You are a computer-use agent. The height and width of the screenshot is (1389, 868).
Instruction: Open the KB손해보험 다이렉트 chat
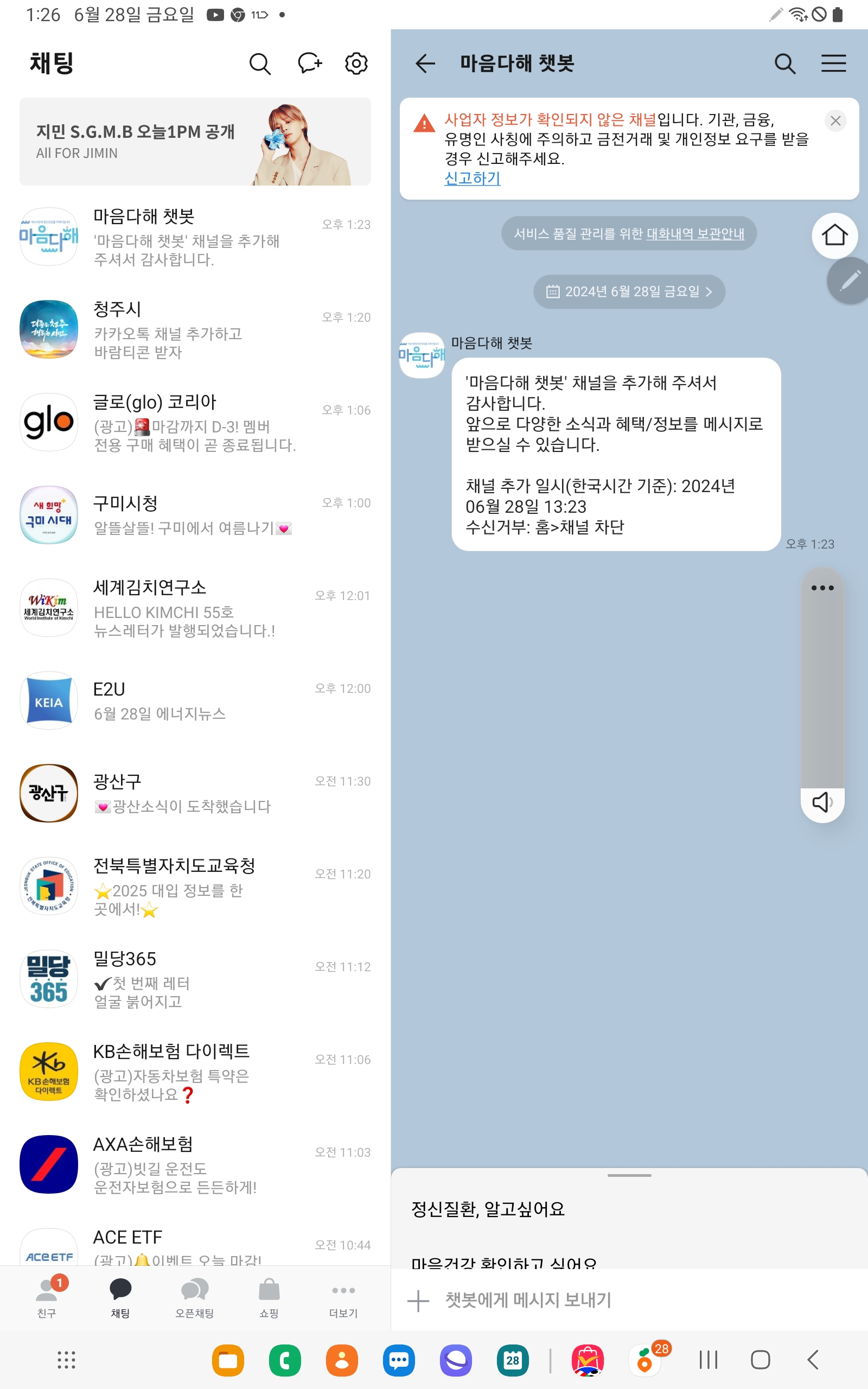[195, 1072]
